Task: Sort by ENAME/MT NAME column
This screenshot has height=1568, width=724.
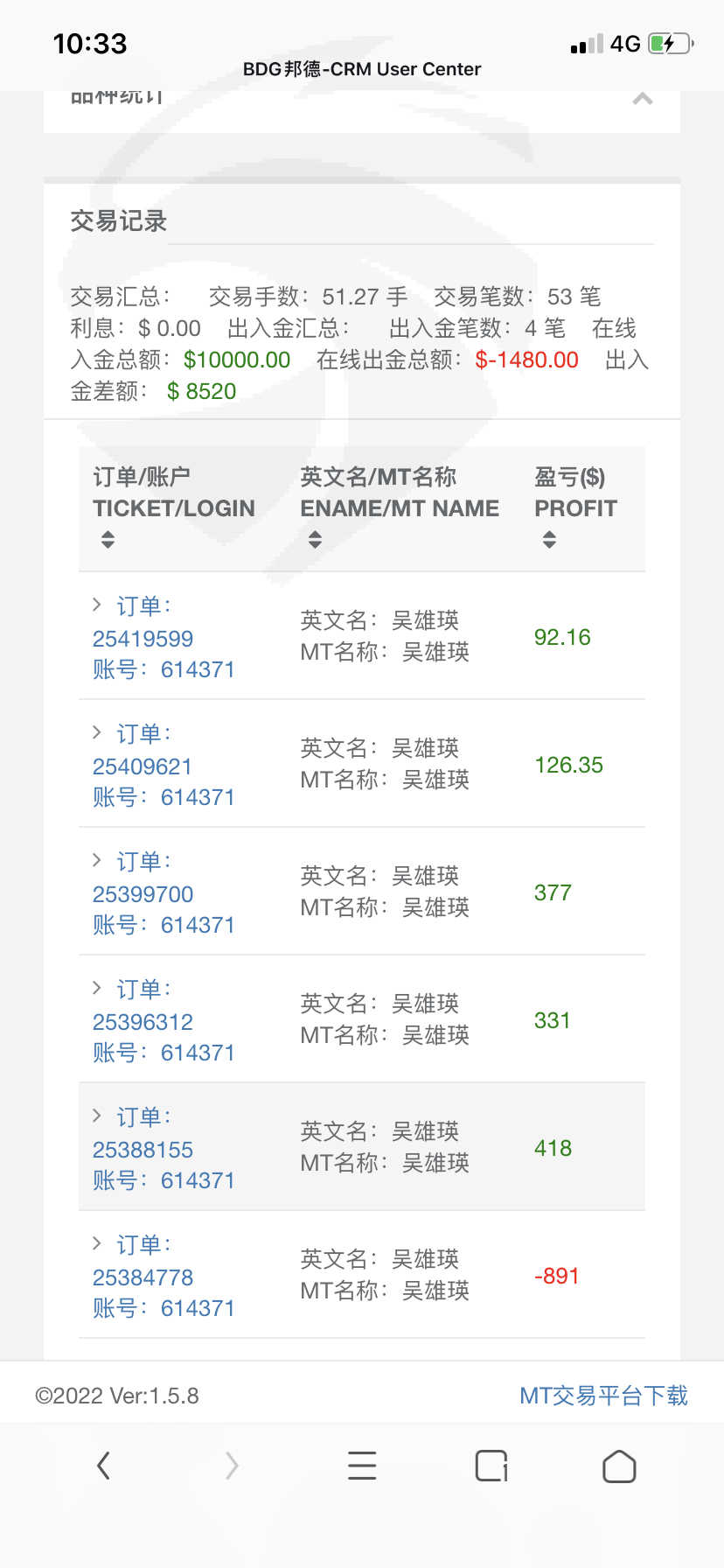Action: (315, 539)
